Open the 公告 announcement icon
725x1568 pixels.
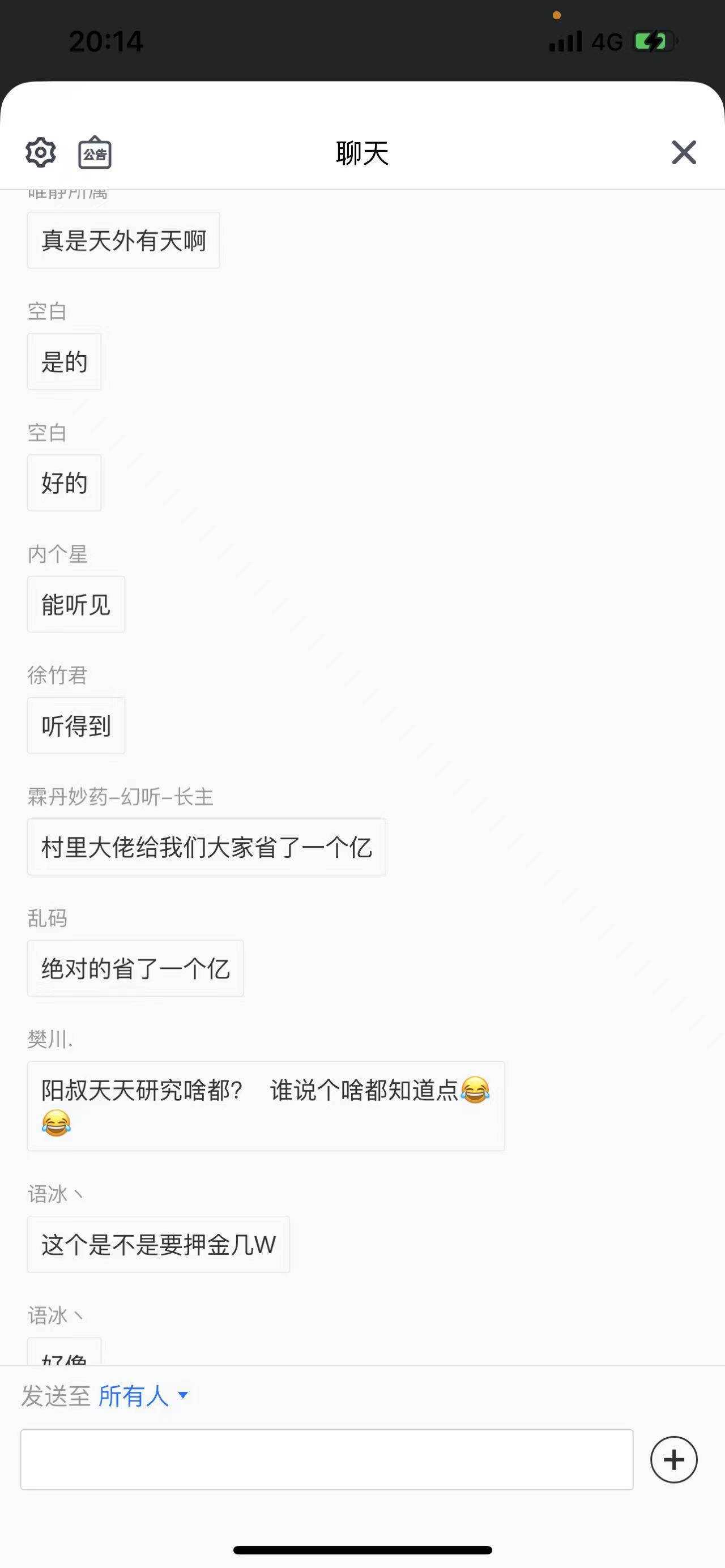point(95,152)
